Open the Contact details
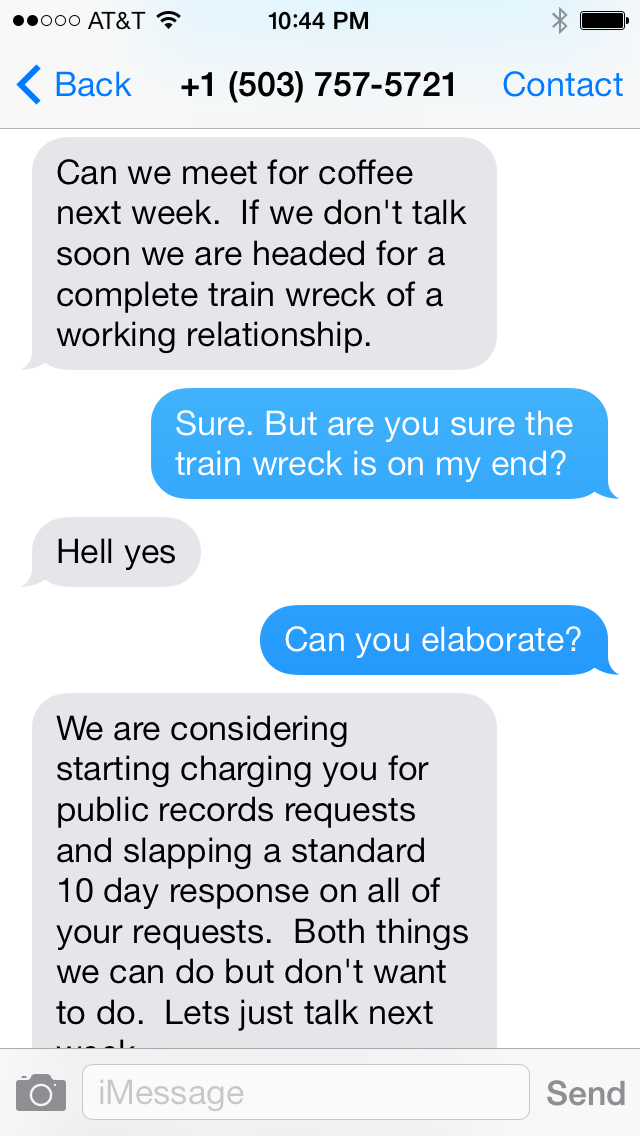The width and height of the screenshot is (640, 1136). coord(562,85)
